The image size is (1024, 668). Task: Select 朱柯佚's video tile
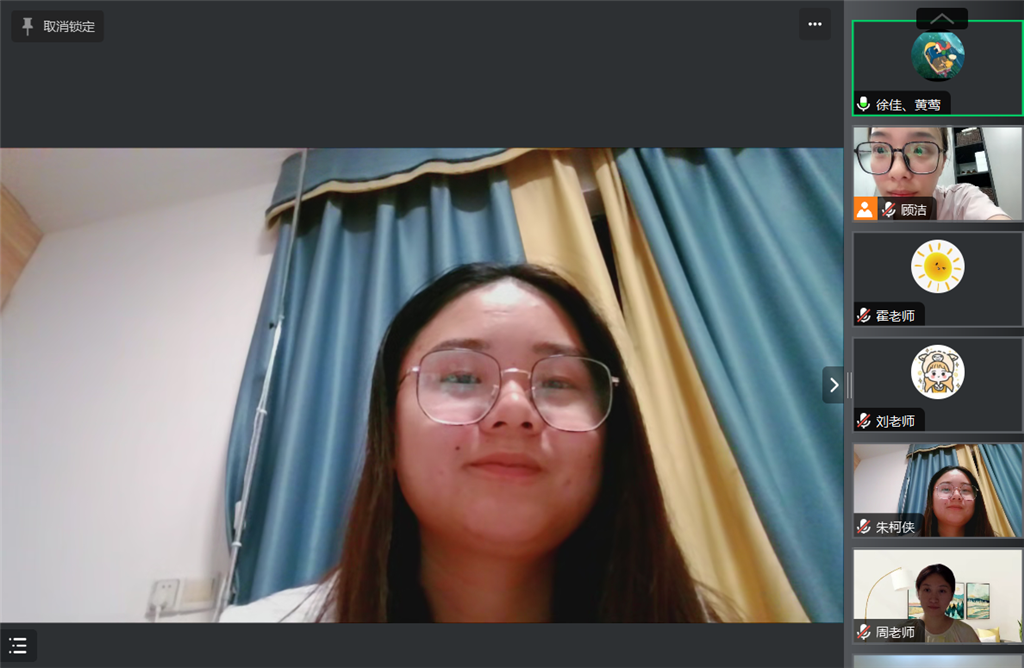click(x=937, y=490)
